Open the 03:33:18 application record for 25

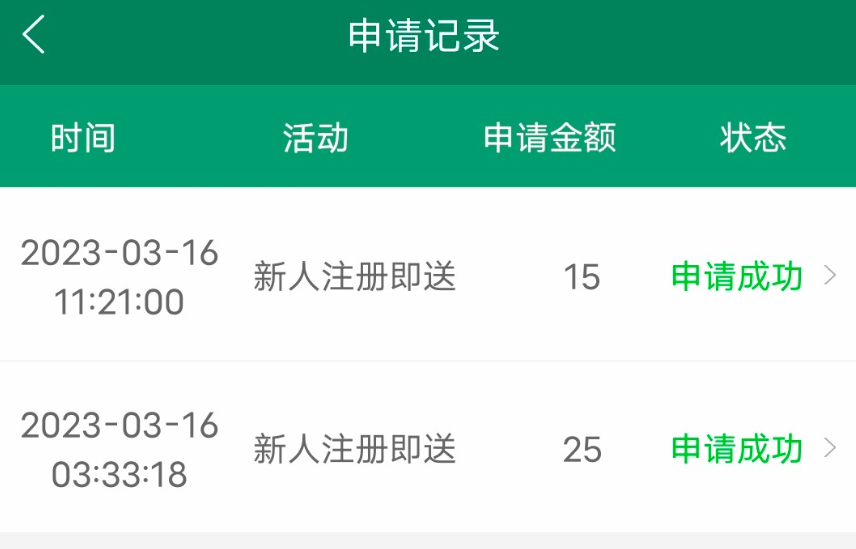[428, 449]
